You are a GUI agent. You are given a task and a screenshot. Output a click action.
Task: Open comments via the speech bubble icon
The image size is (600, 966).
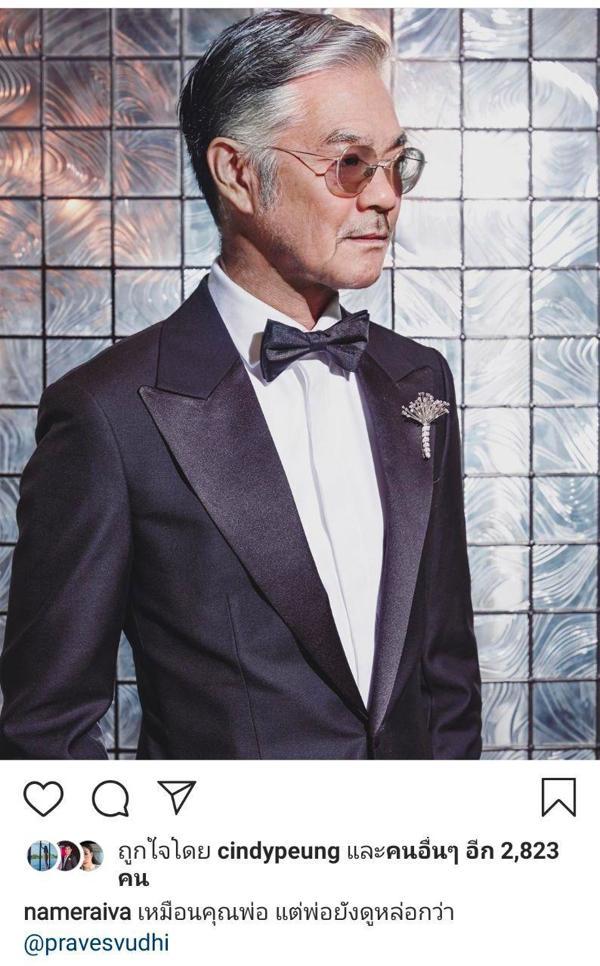[110, 798]
